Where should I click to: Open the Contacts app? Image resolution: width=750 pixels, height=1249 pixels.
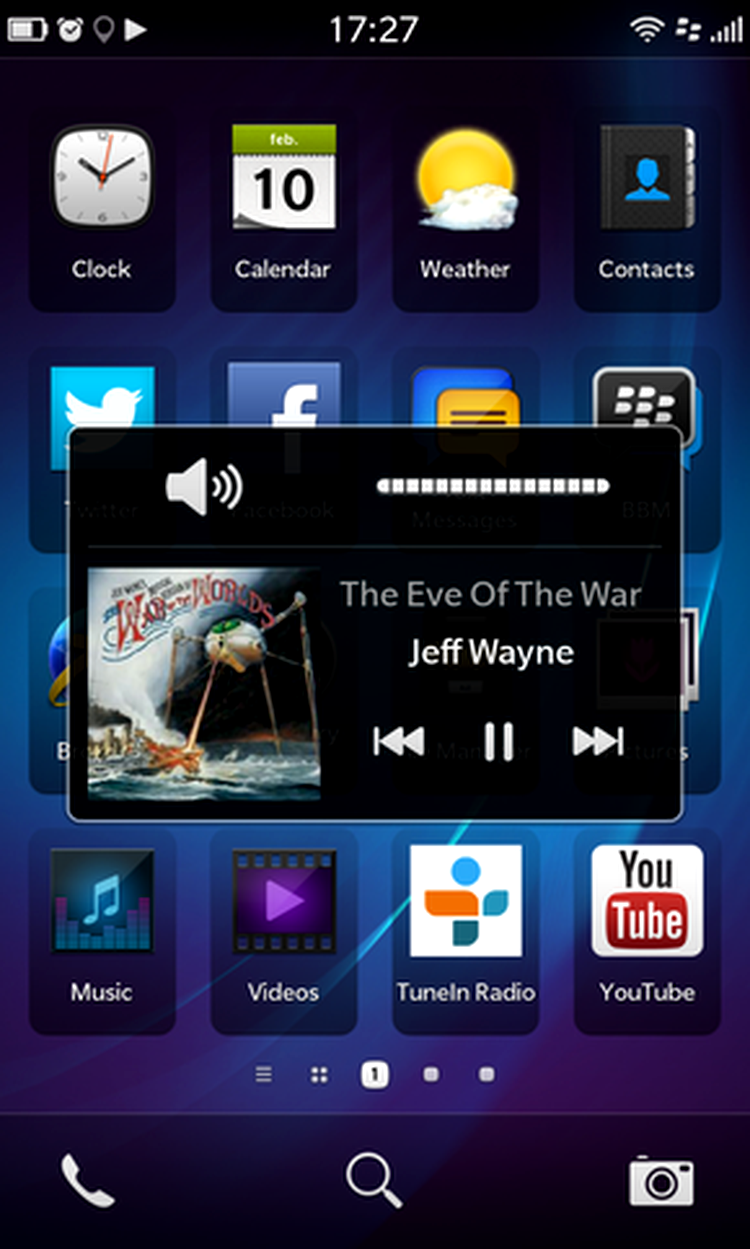point(646,204)
